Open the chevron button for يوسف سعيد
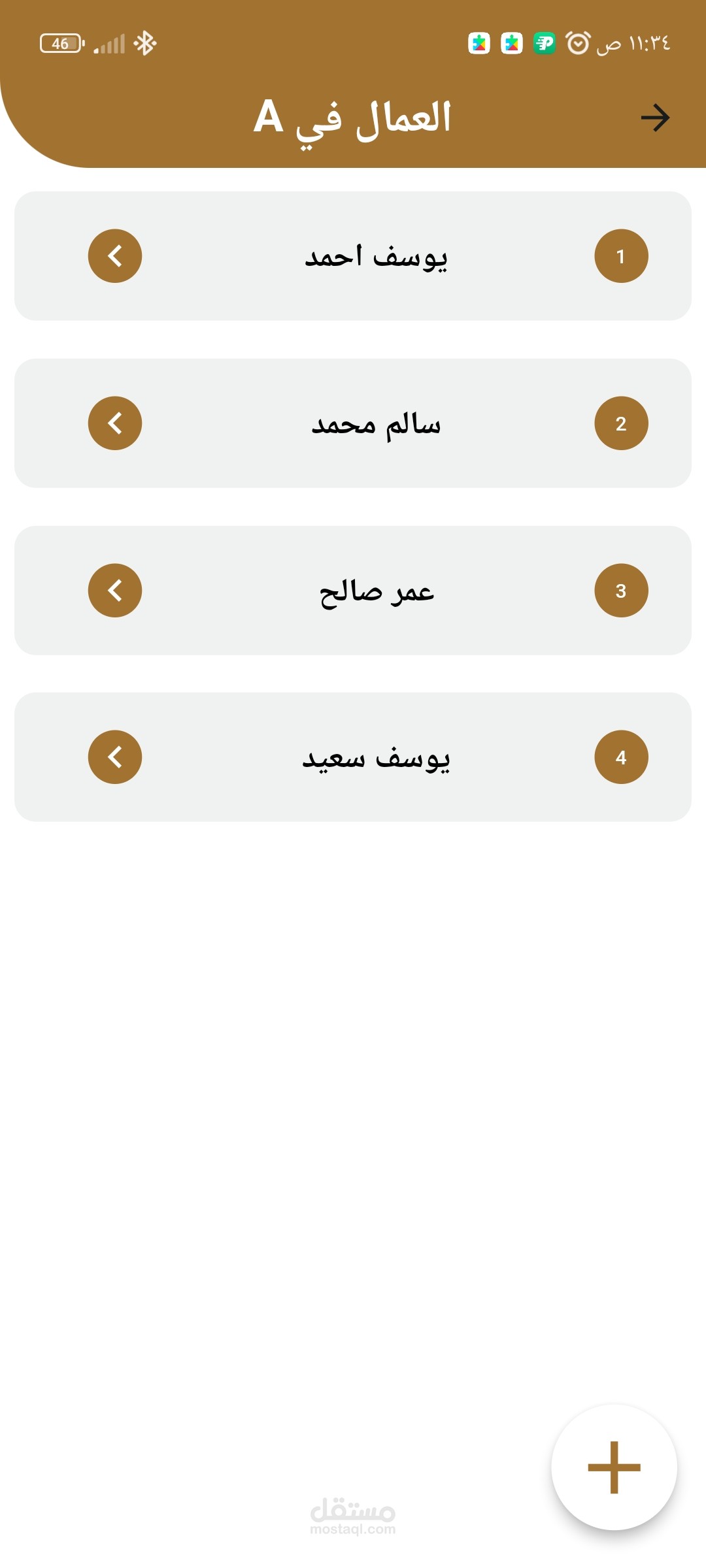706x1568 pixels. coord(115,757)
